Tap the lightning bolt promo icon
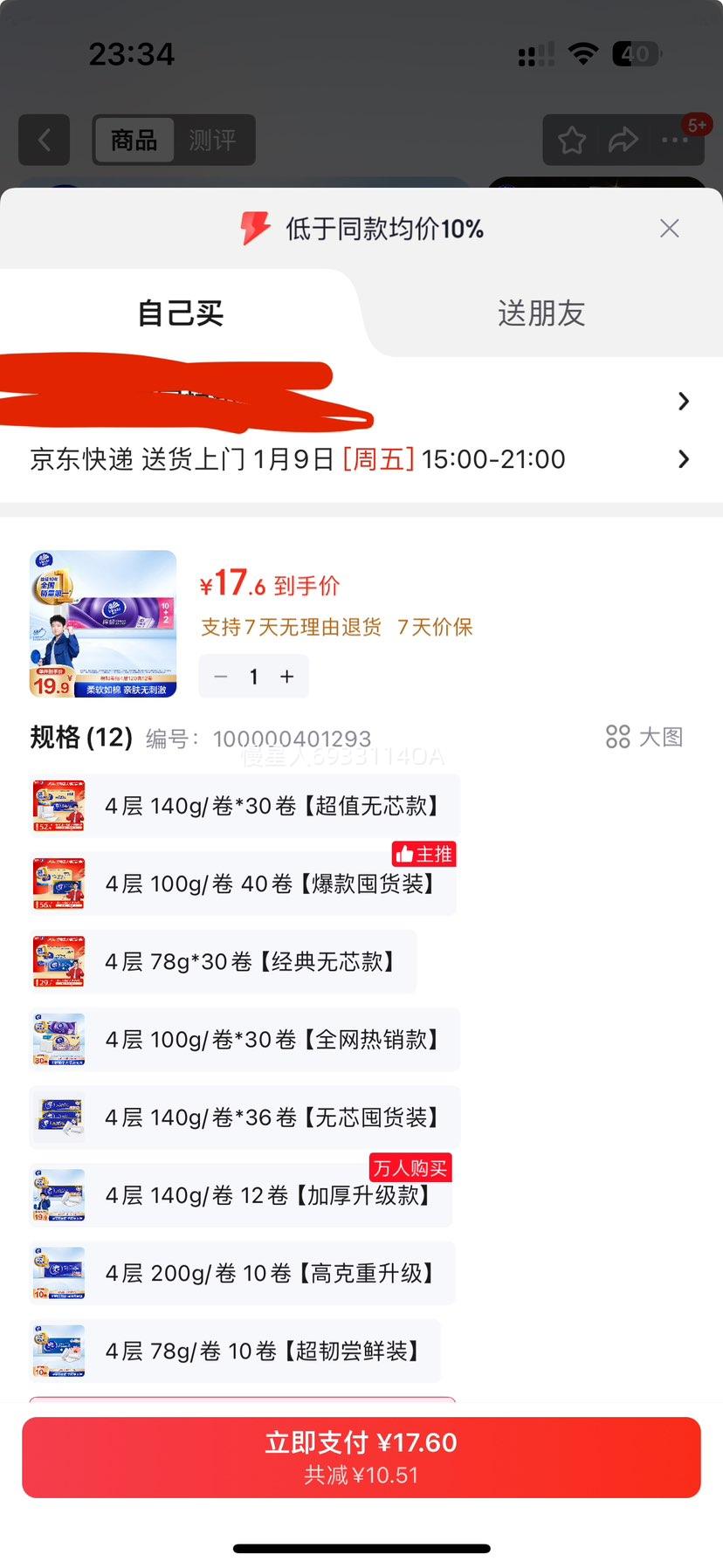The width and height of the screenshot is (723, 1568). coord(255,228)
